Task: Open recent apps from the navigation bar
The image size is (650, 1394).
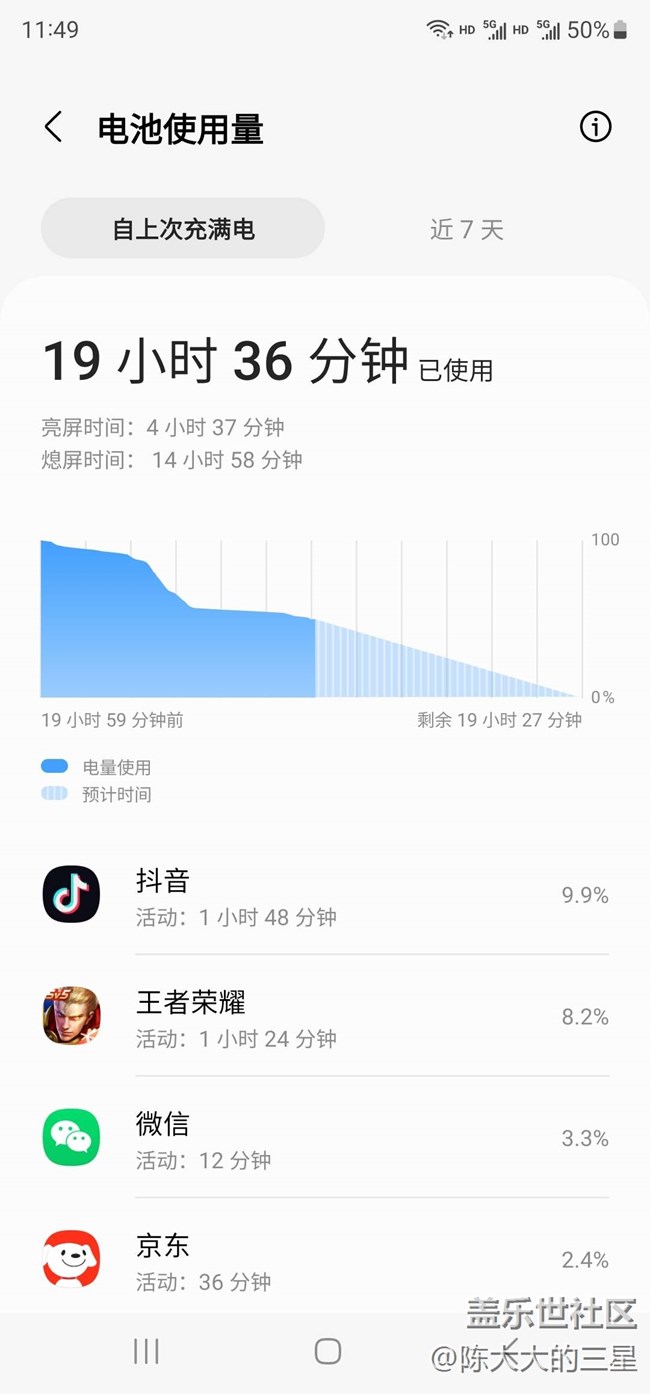Action: click(x=146, y=1352)
